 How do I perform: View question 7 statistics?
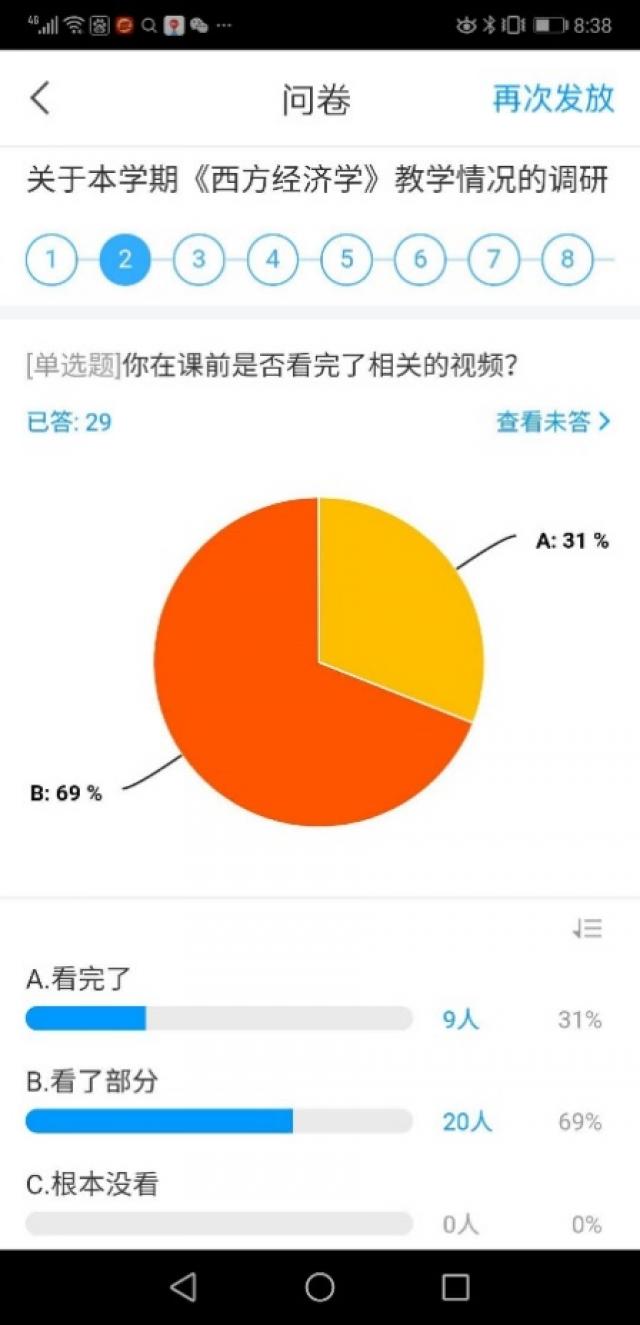494,260
